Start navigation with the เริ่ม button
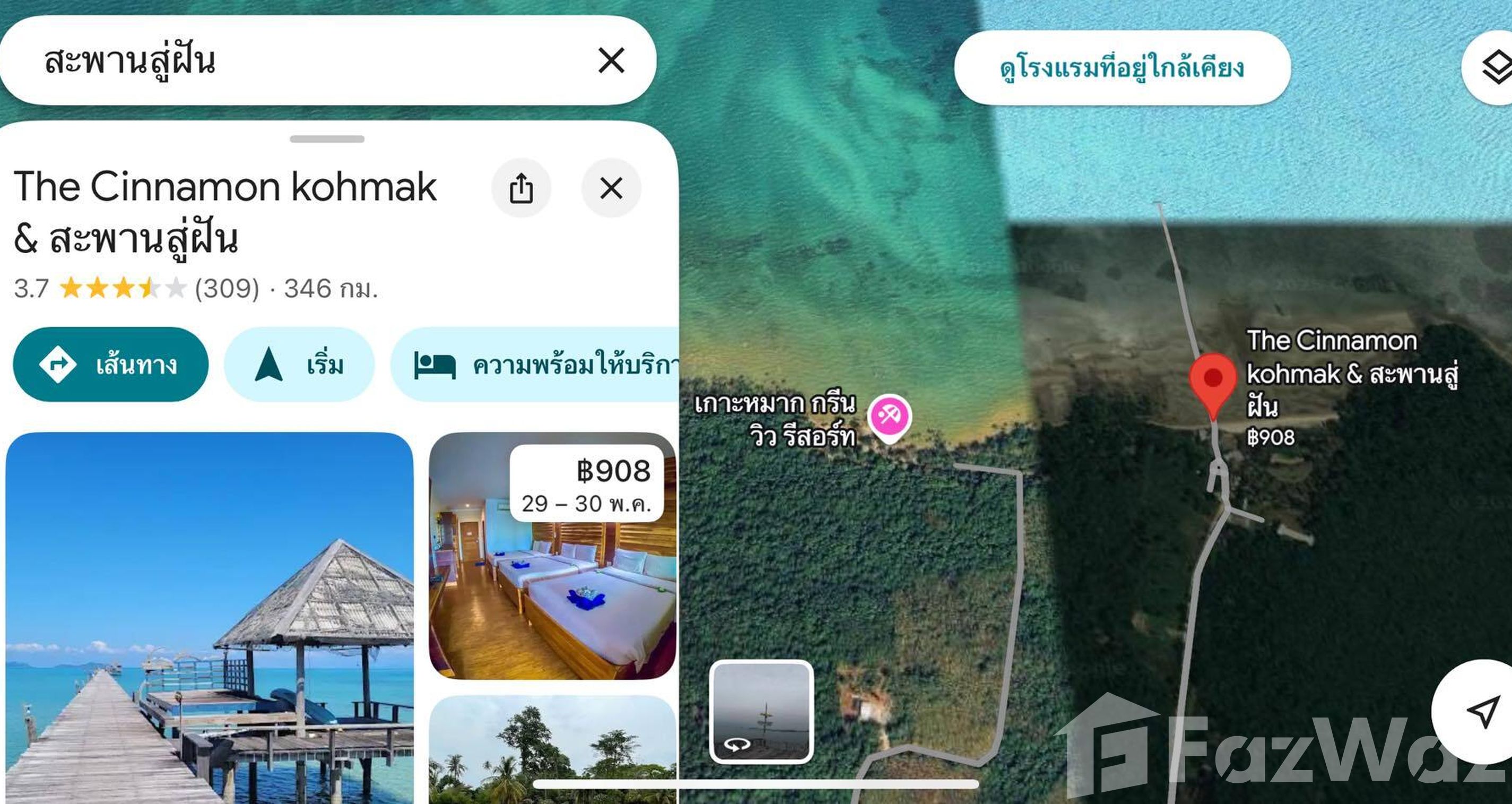Viewport: 1512px width, 804px height. (299, 365)
